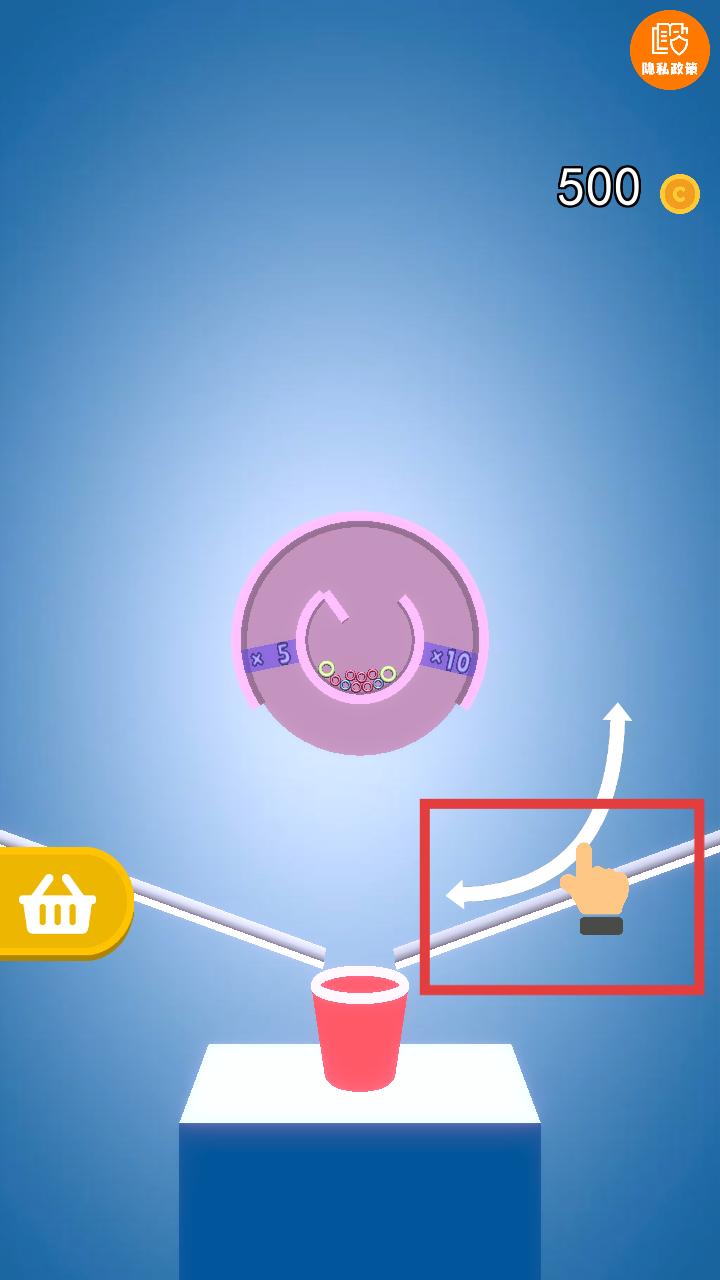
Task: Open the shop basket button
Action: tap(59, 903)
